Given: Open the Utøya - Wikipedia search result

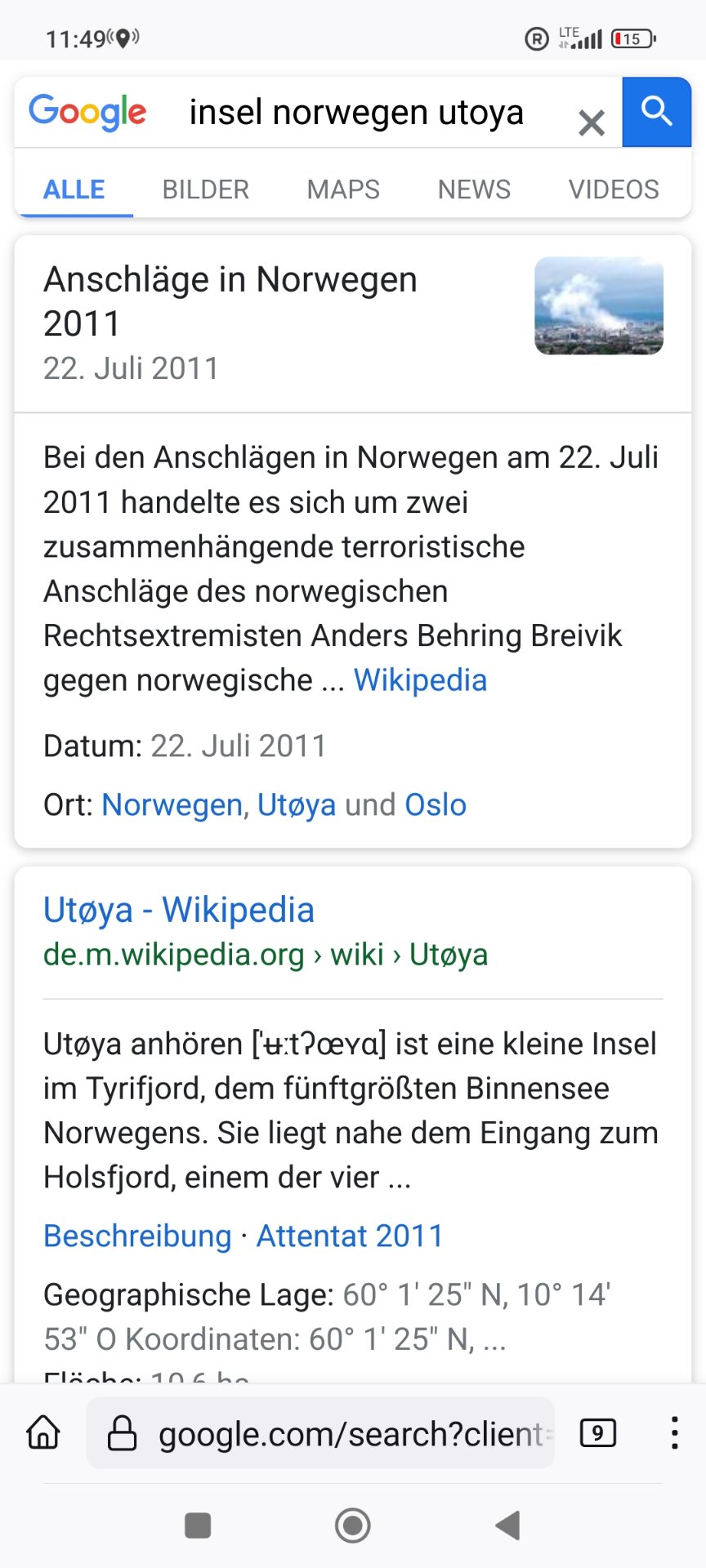Looking at the screenshot, I should point(178,910).
